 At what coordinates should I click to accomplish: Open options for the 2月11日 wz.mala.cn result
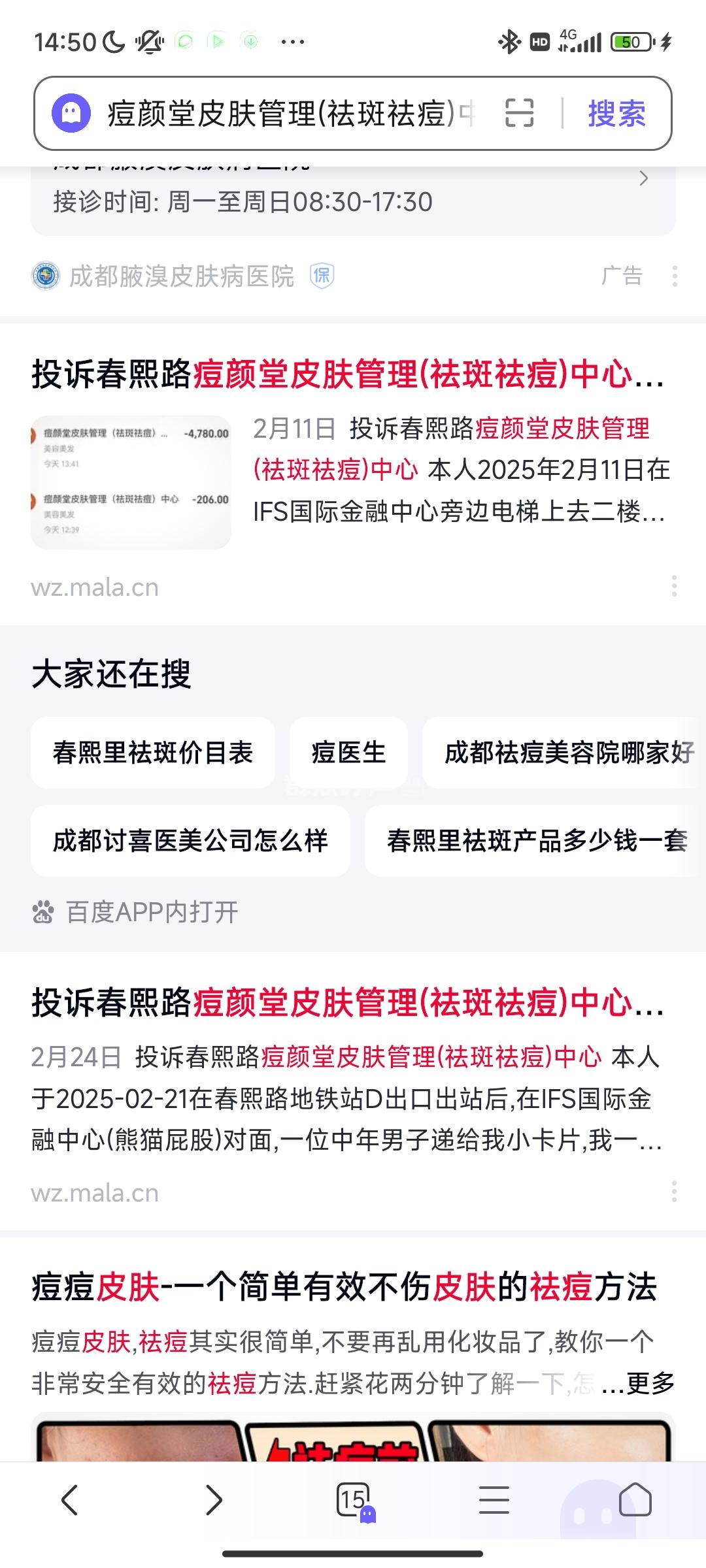click(x=674, y=586)
